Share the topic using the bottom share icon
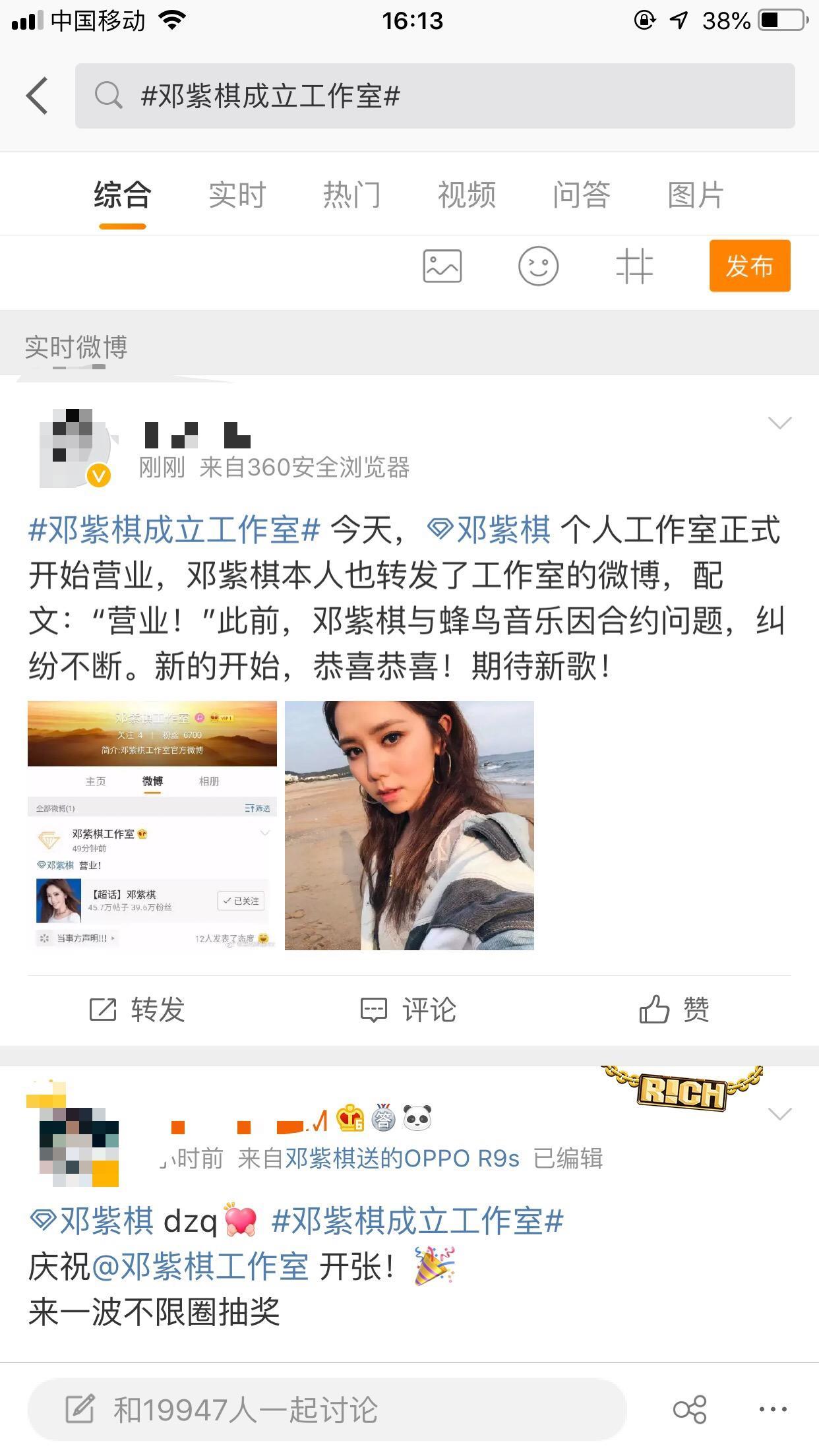This screenshot has width=819, height=1456. [x=690, y=1410]
